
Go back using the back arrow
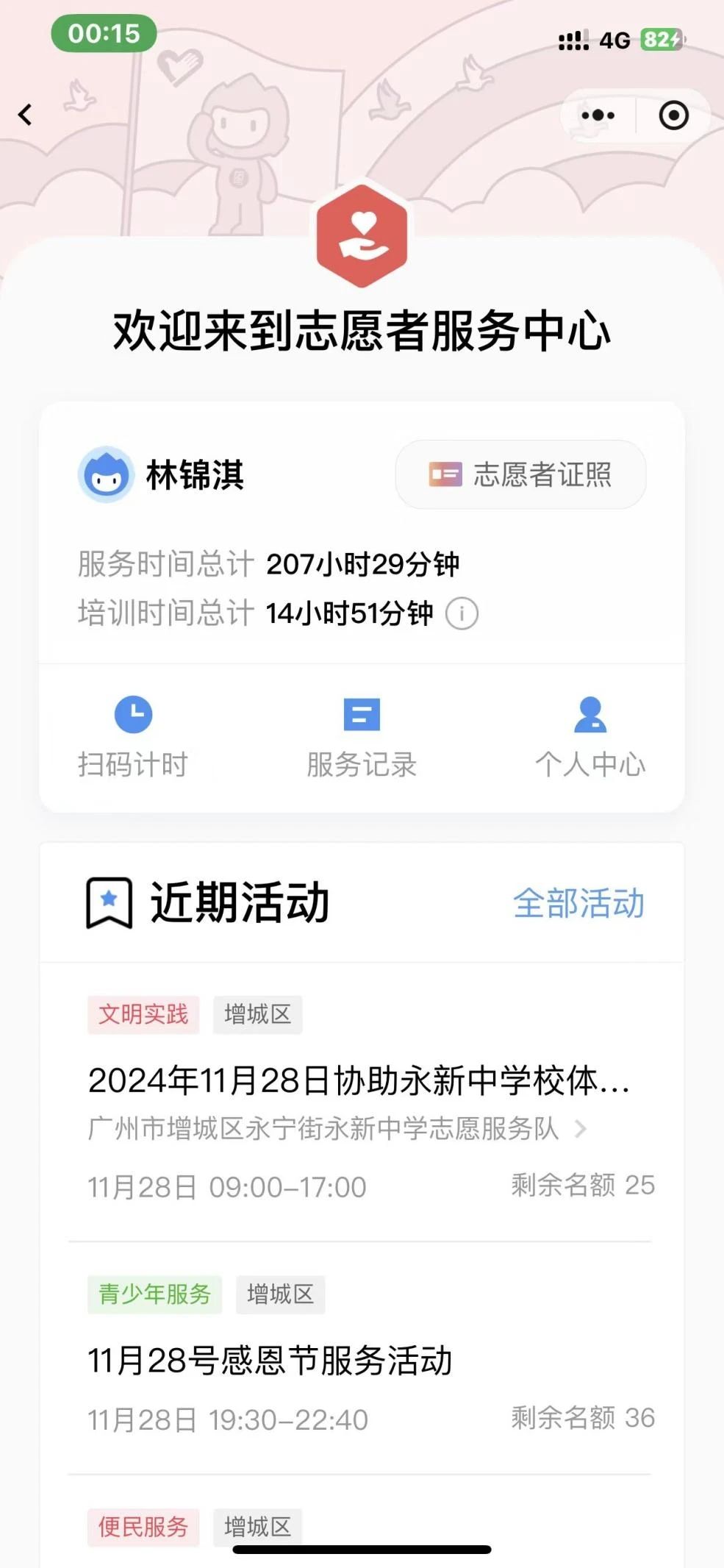[x=26, y=115]
